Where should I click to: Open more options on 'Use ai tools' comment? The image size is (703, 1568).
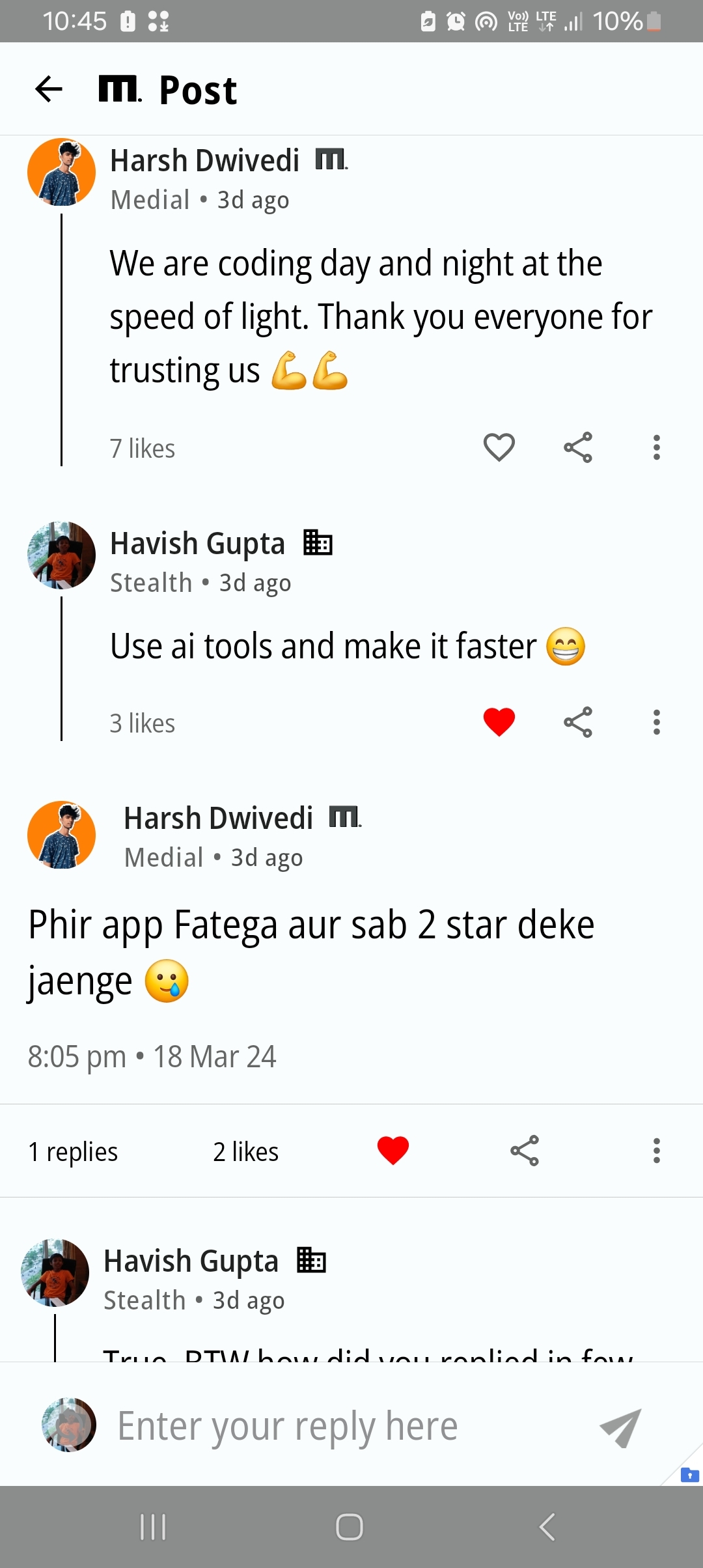pyautogui.click(x=657, y=722)
